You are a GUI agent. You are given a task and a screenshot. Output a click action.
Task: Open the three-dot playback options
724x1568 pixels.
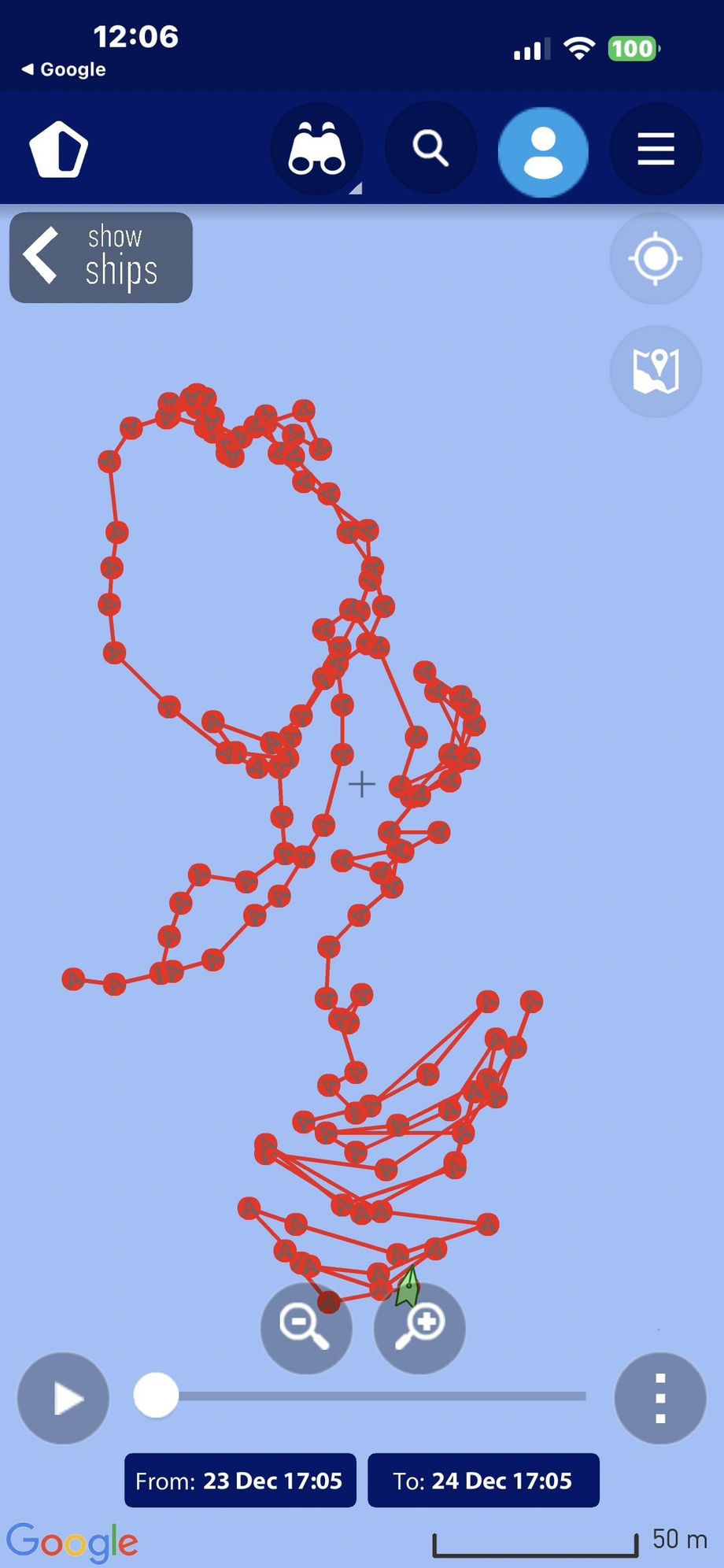coord(659,1398)
